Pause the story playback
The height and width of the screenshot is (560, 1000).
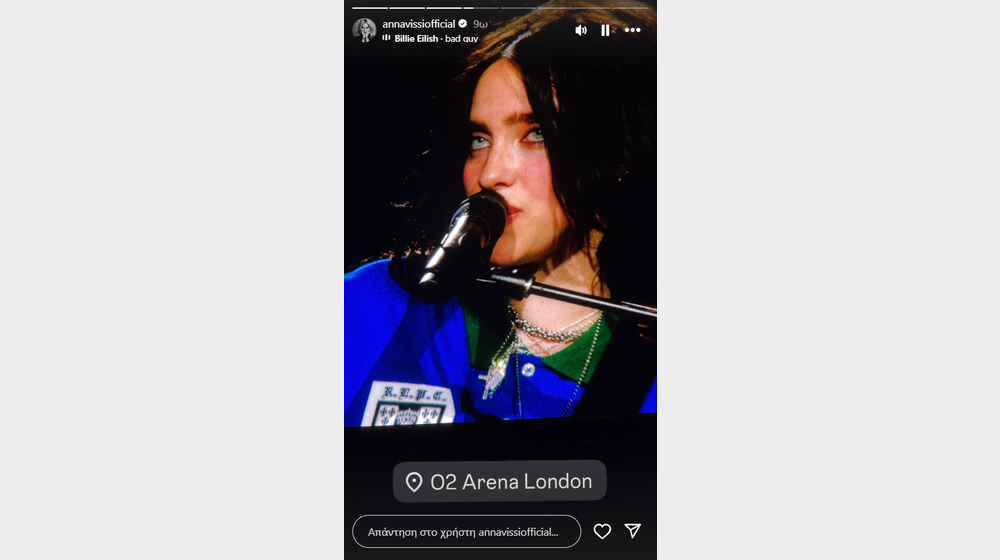pos(605,30)
